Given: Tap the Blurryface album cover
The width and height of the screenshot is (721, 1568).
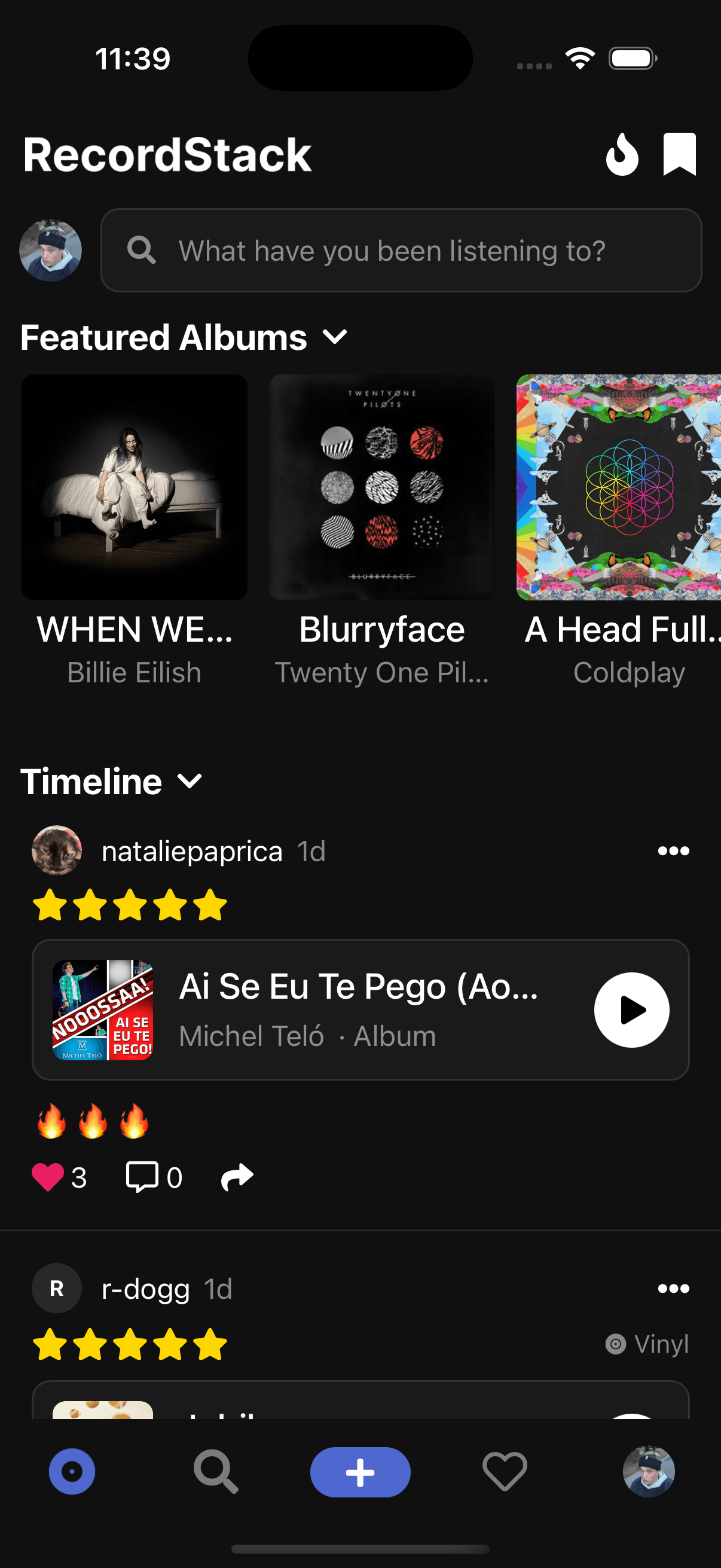Looking at the screenshot, I should tap(381, 487).
